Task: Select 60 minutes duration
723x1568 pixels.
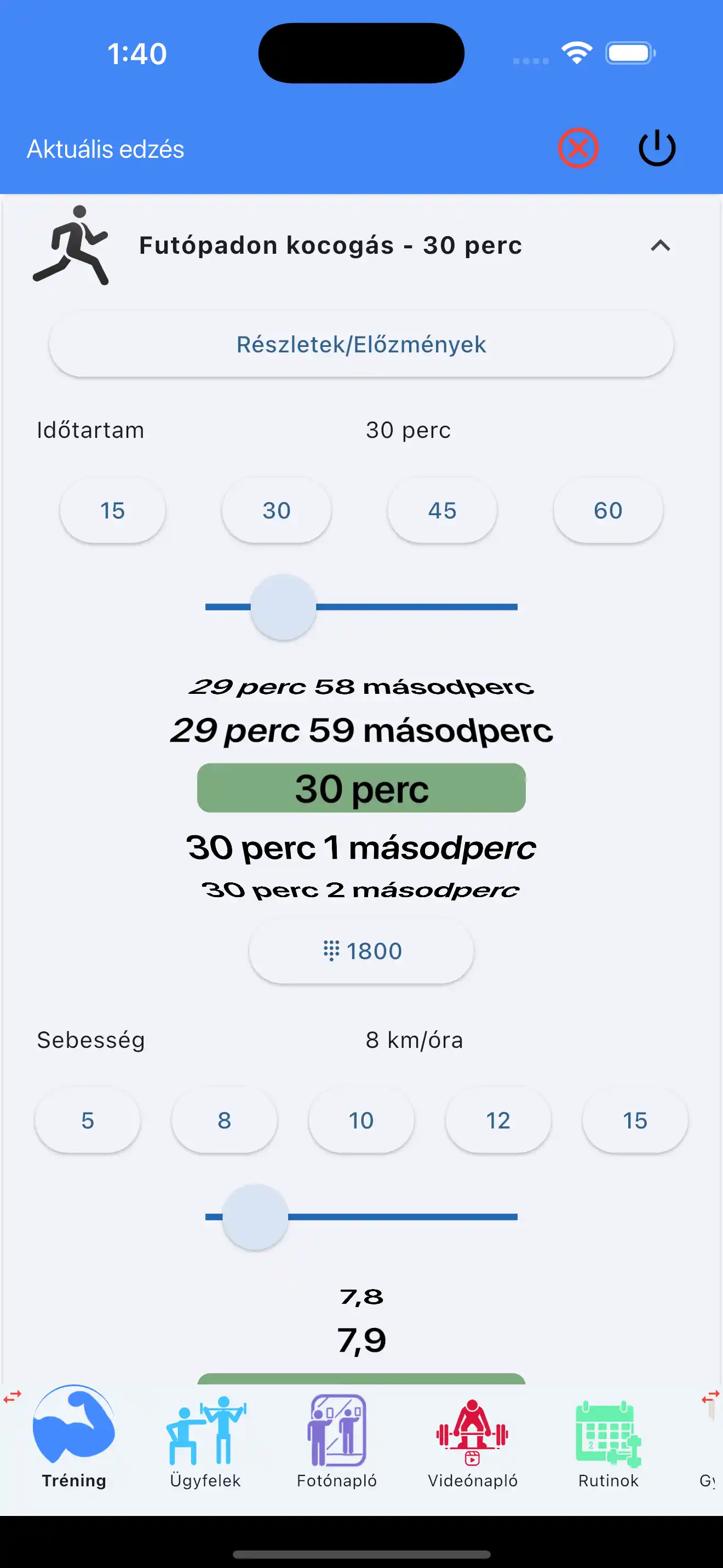Action: point(607,510)
